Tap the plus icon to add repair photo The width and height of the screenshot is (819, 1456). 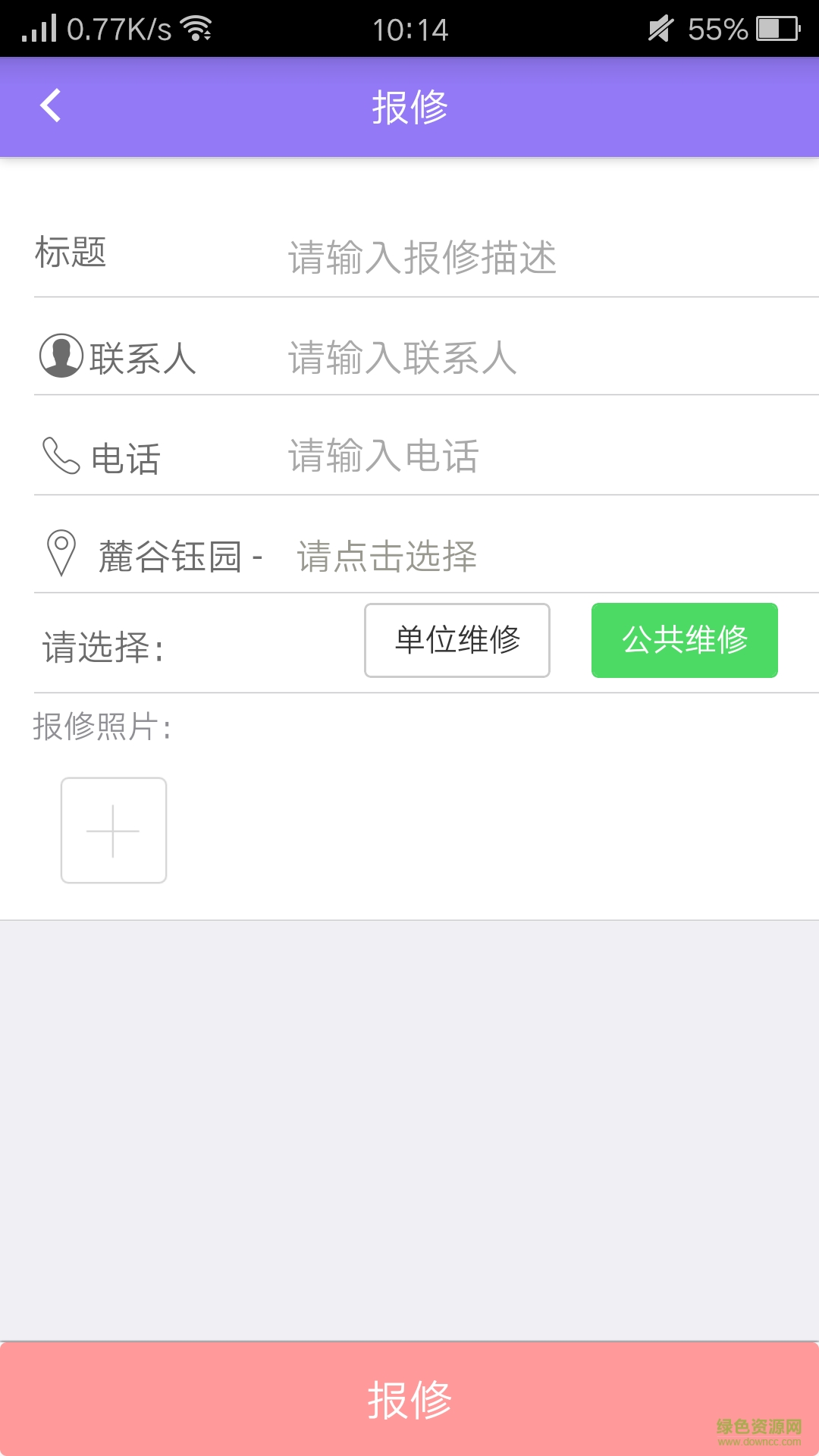pyautogui.click(x=113, y=830)
